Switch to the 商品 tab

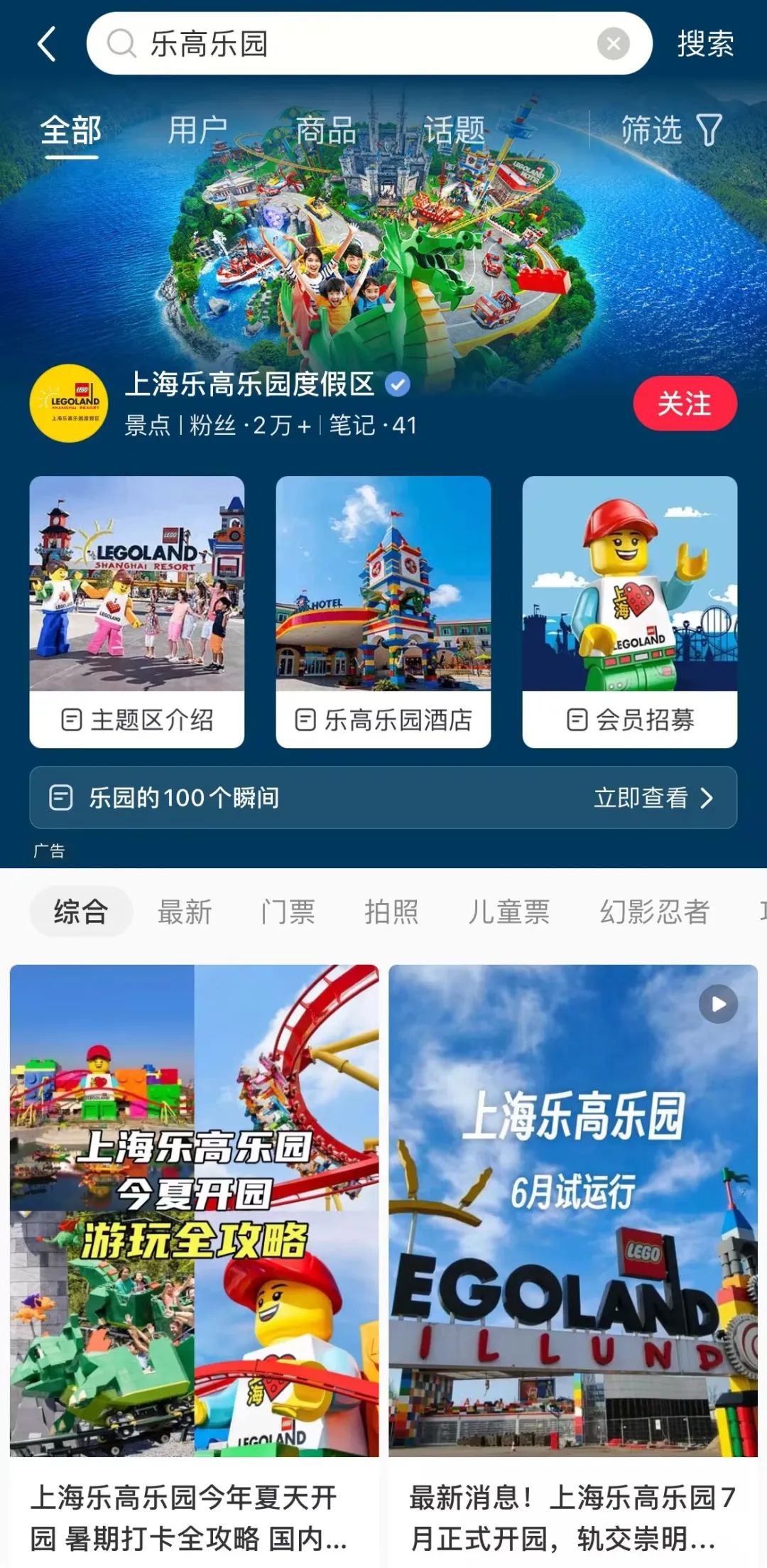click(x=326, y=131)
